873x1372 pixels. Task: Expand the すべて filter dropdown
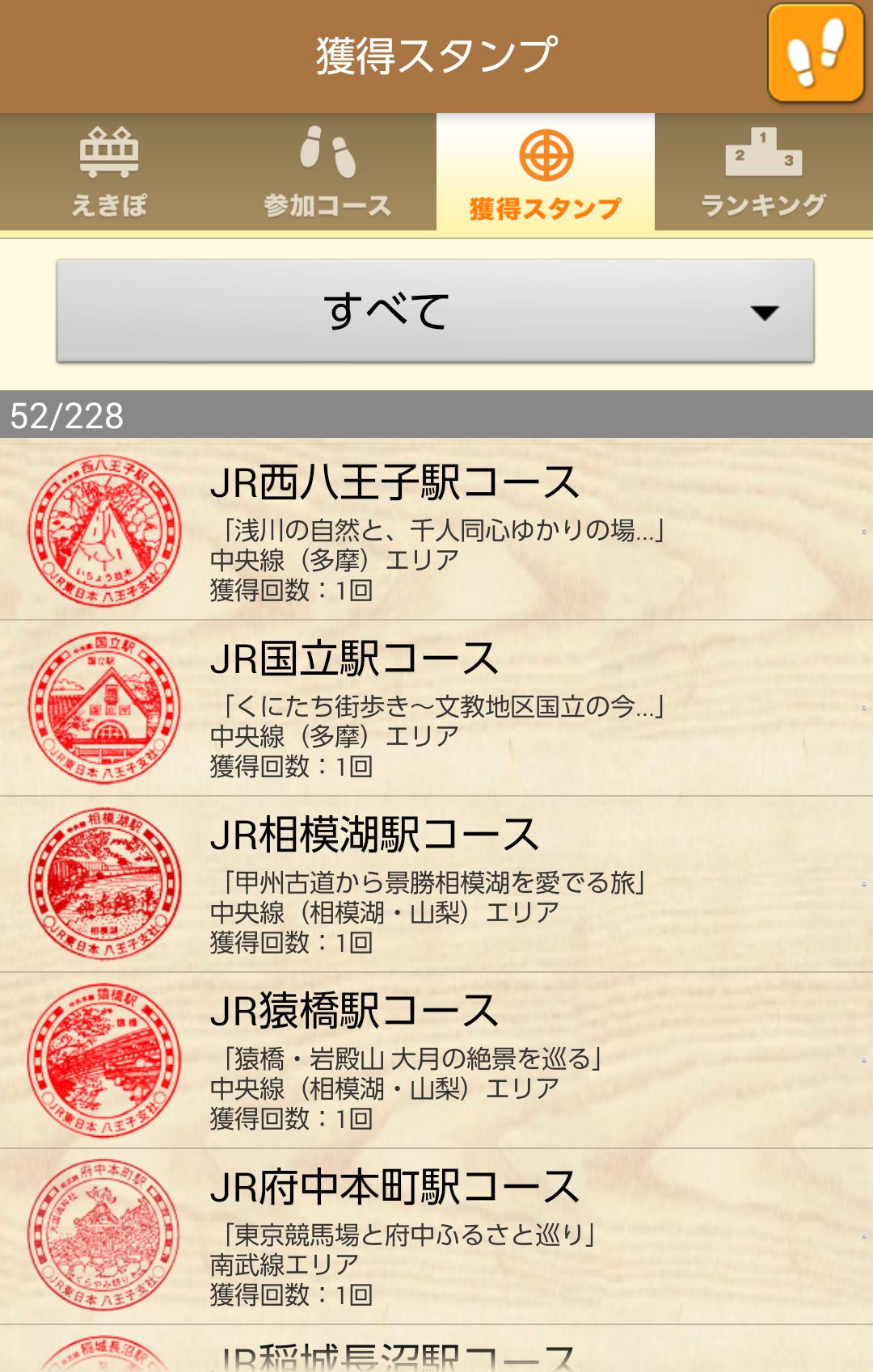pos(435,311)
